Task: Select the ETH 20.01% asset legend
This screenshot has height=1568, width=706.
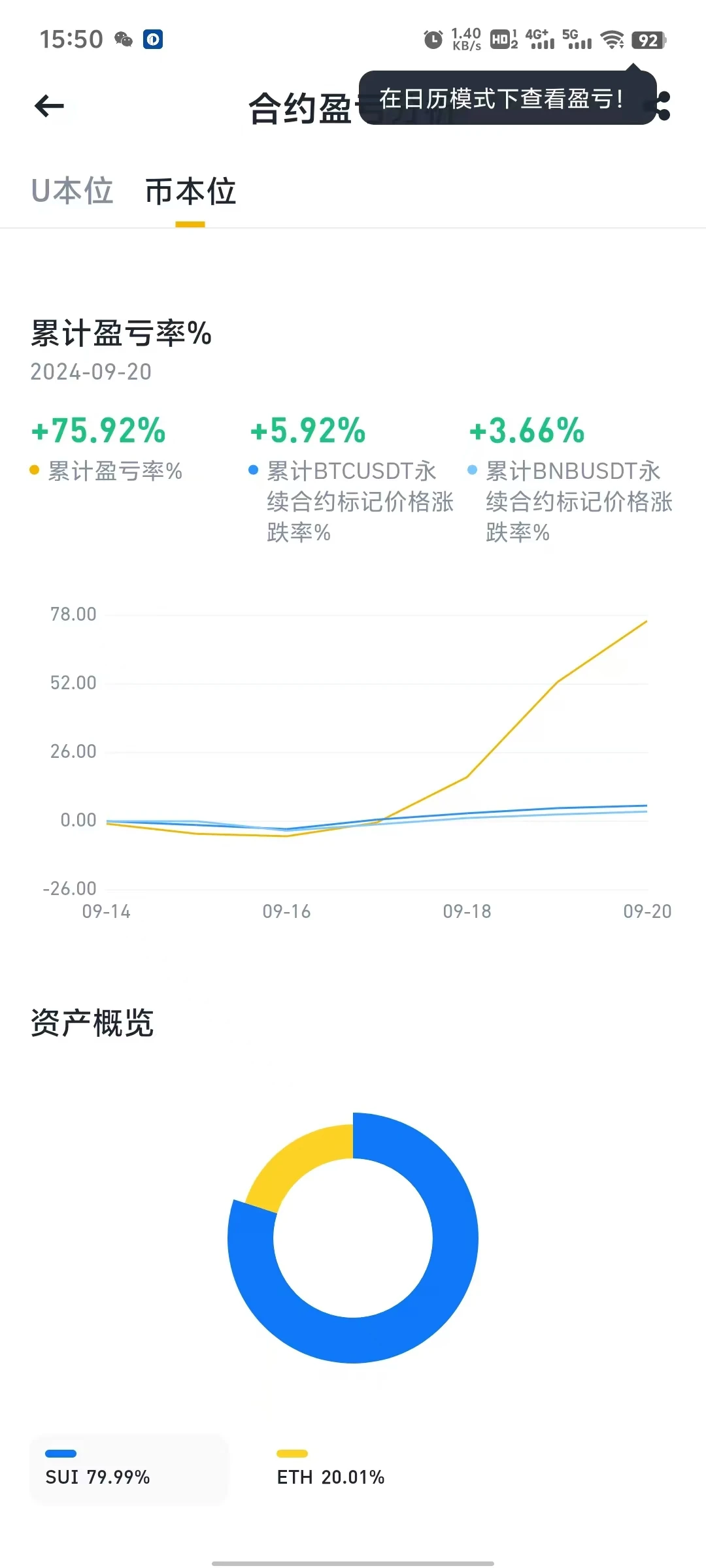Action: point(330,1469)
